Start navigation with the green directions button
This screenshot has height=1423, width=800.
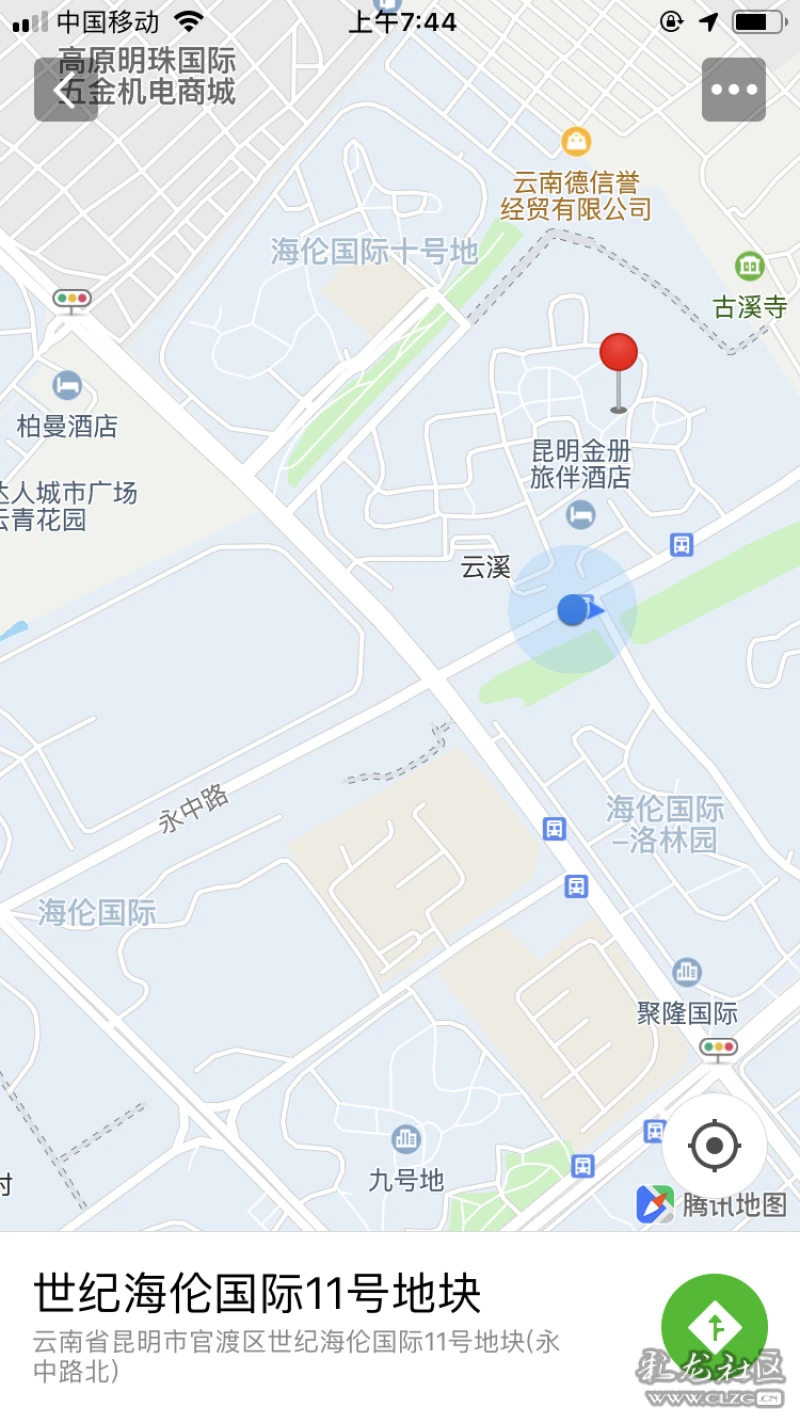coord(714,1326)
